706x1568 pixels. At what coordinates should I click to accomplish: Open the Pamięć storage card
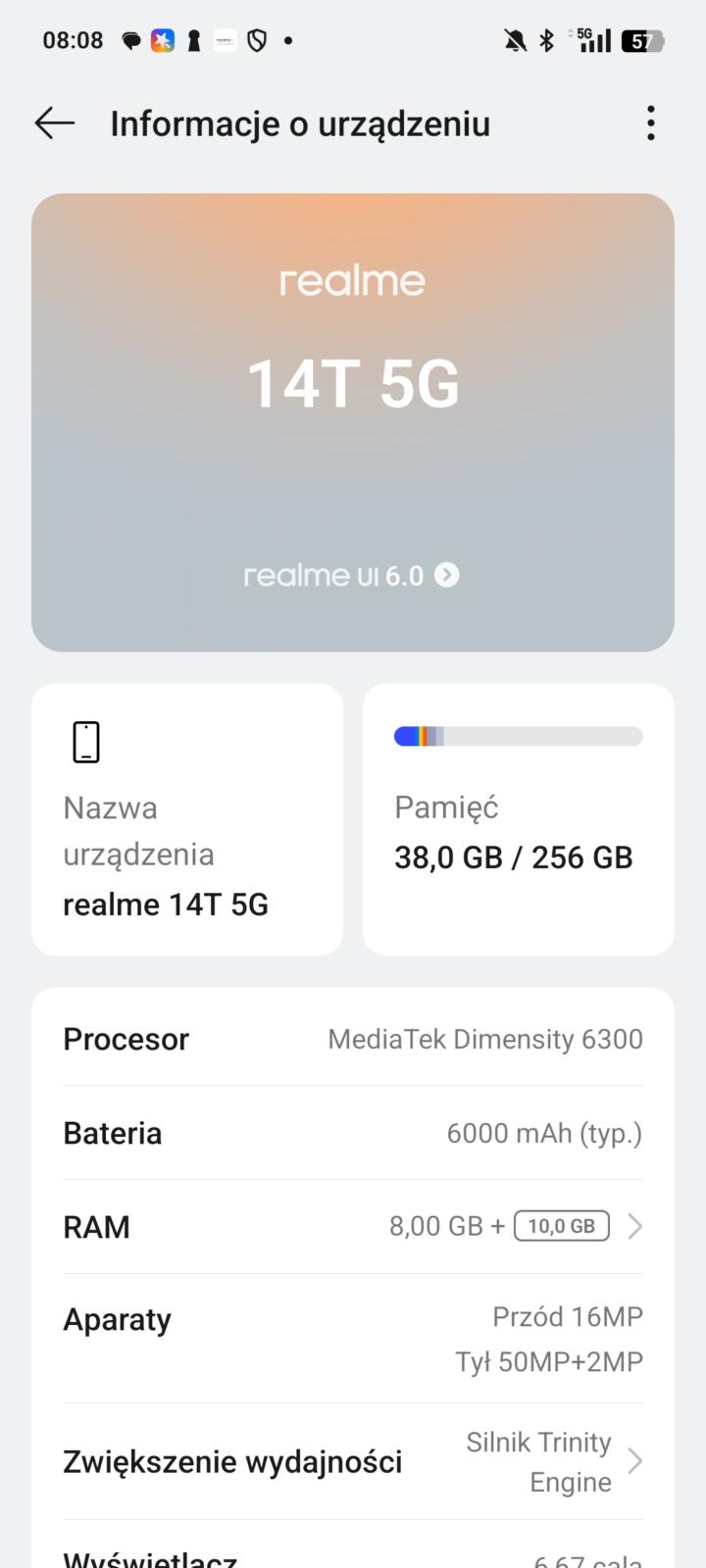click(x=518, y=819)
